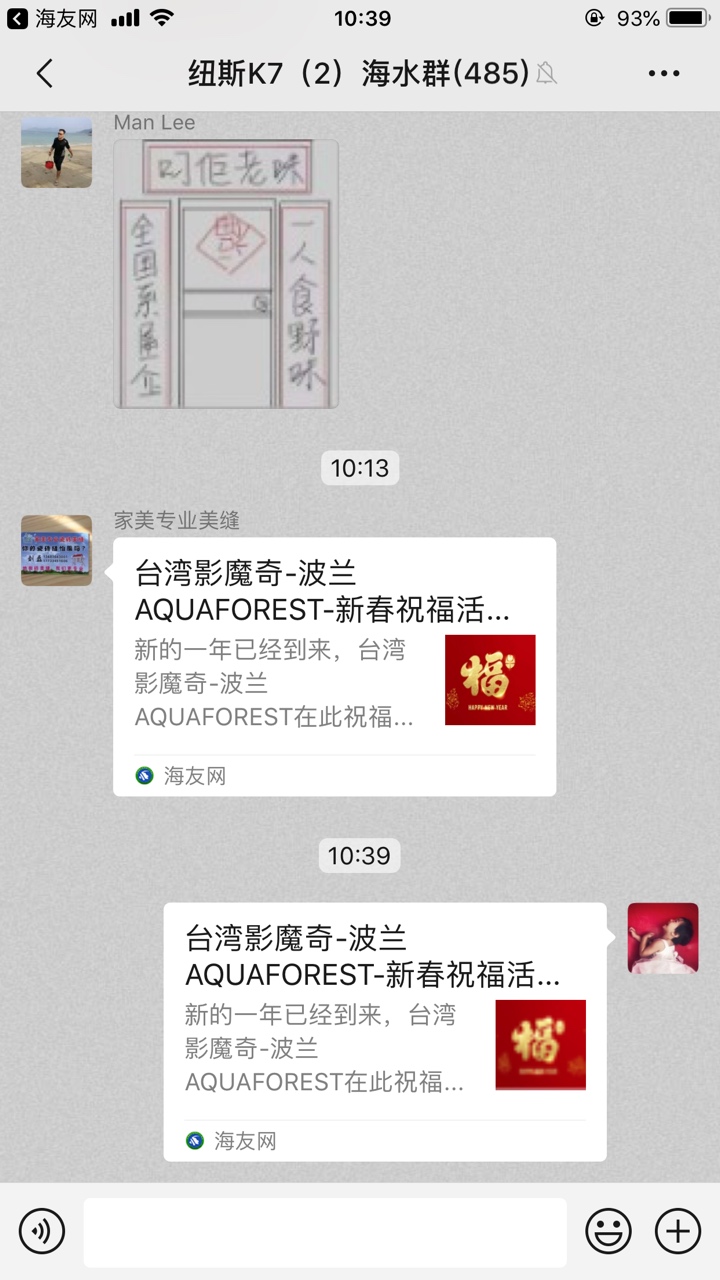Go back from the group chat
Viewport: 720px width, 1280px height.
coord(44,73)
